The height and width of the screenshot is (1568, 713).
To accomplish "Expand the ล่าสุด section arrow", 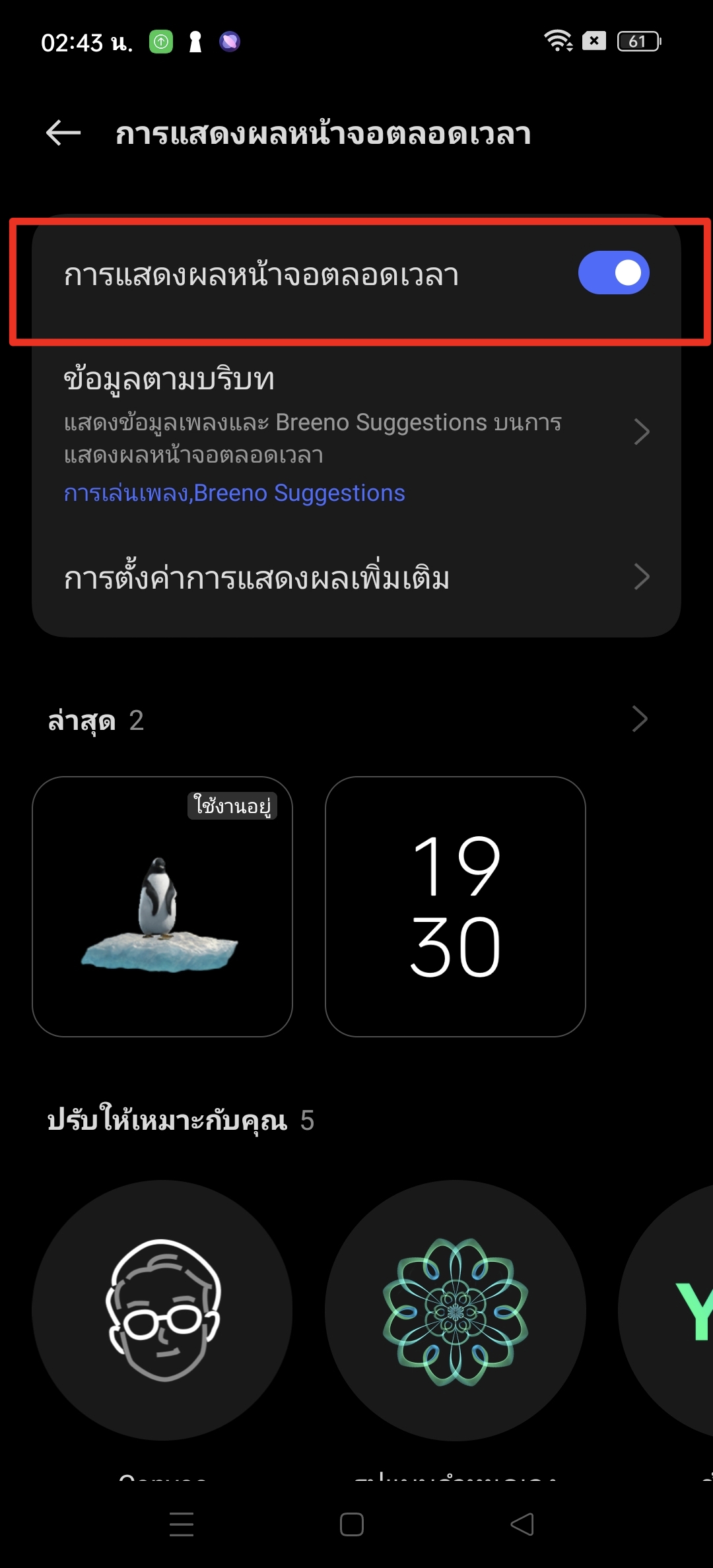I will (639, 719).
